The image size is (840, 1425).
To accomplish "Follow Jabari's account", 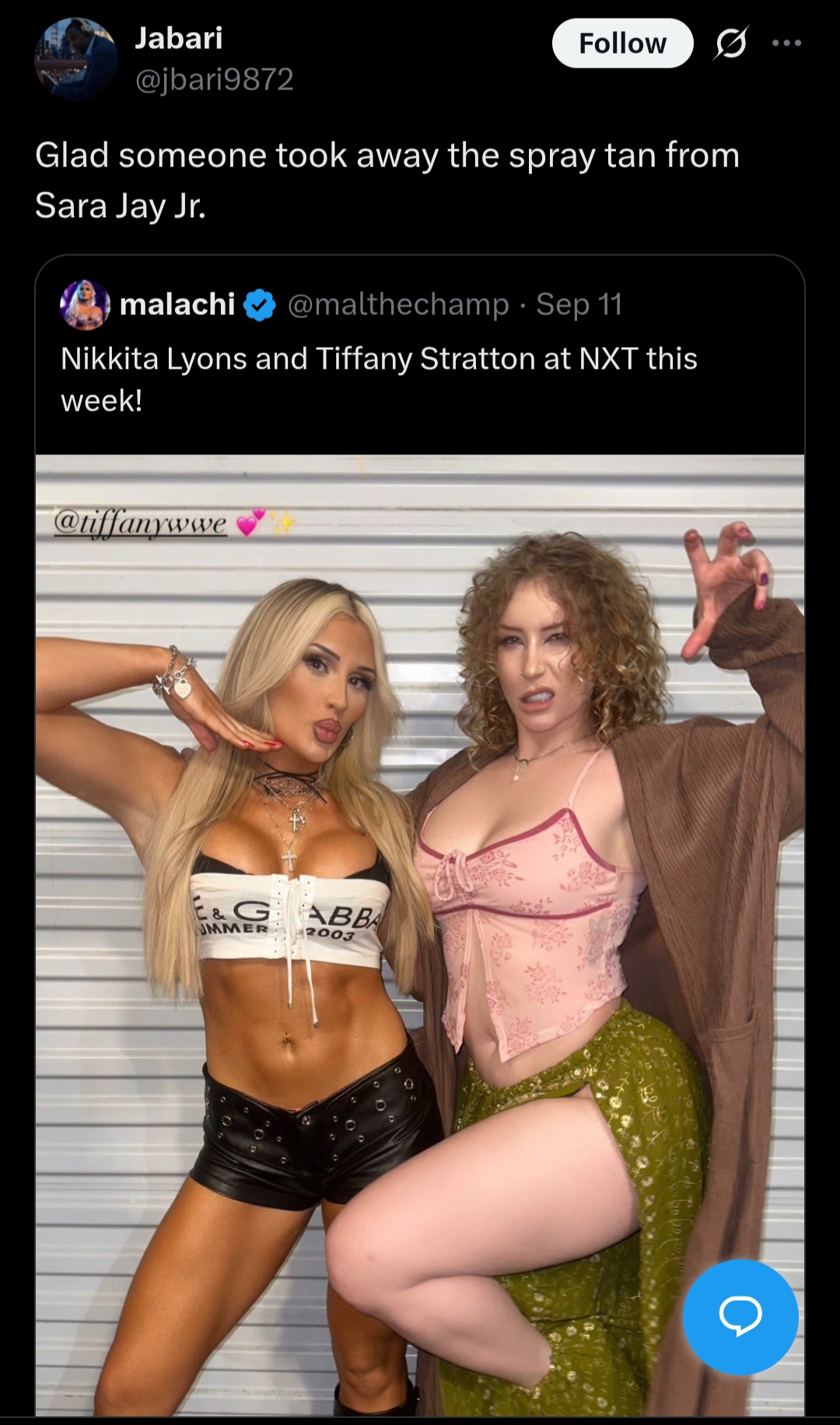I will pos(622,44).
